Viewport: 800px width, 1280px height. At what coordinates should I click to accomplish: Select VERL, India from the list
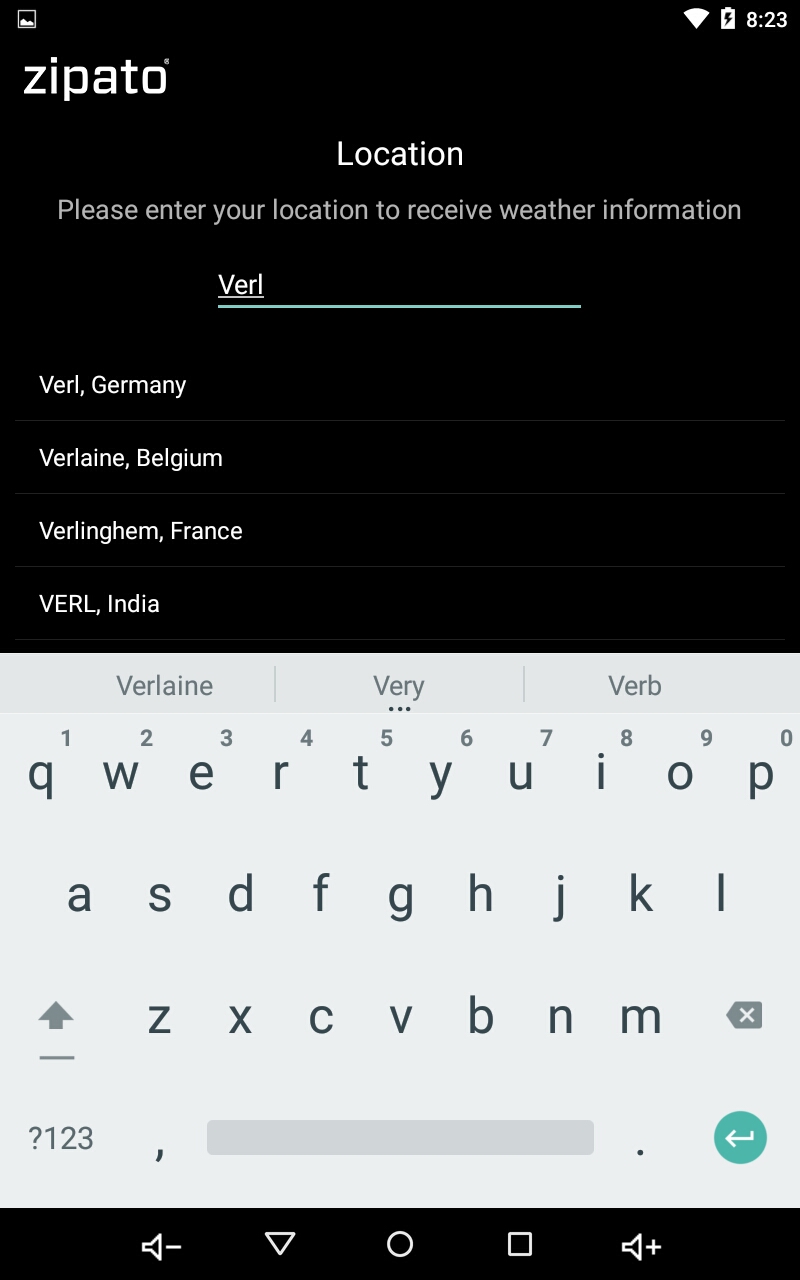click(x=399, y=604)
